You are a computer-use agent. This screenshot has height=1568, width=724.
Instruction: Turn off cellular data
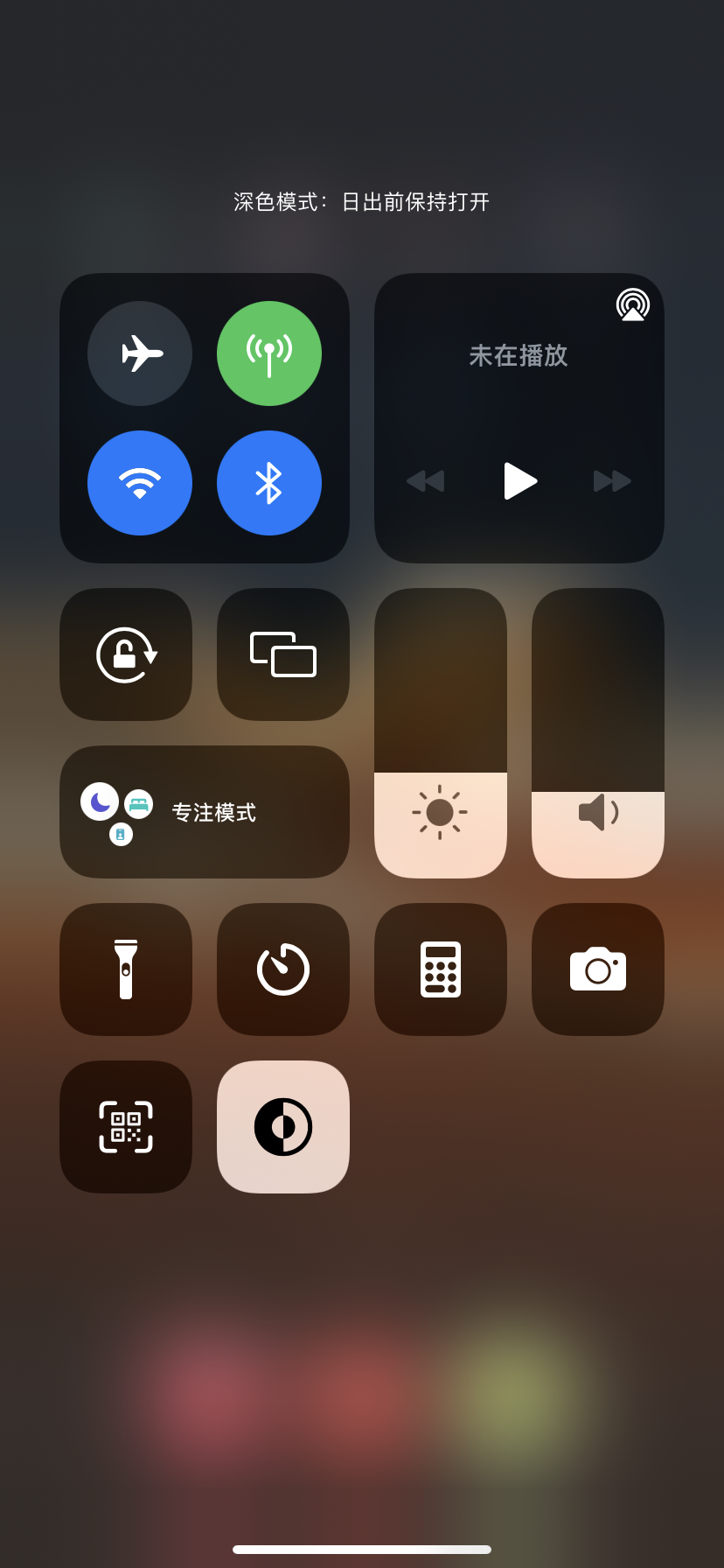click(269, 353)
